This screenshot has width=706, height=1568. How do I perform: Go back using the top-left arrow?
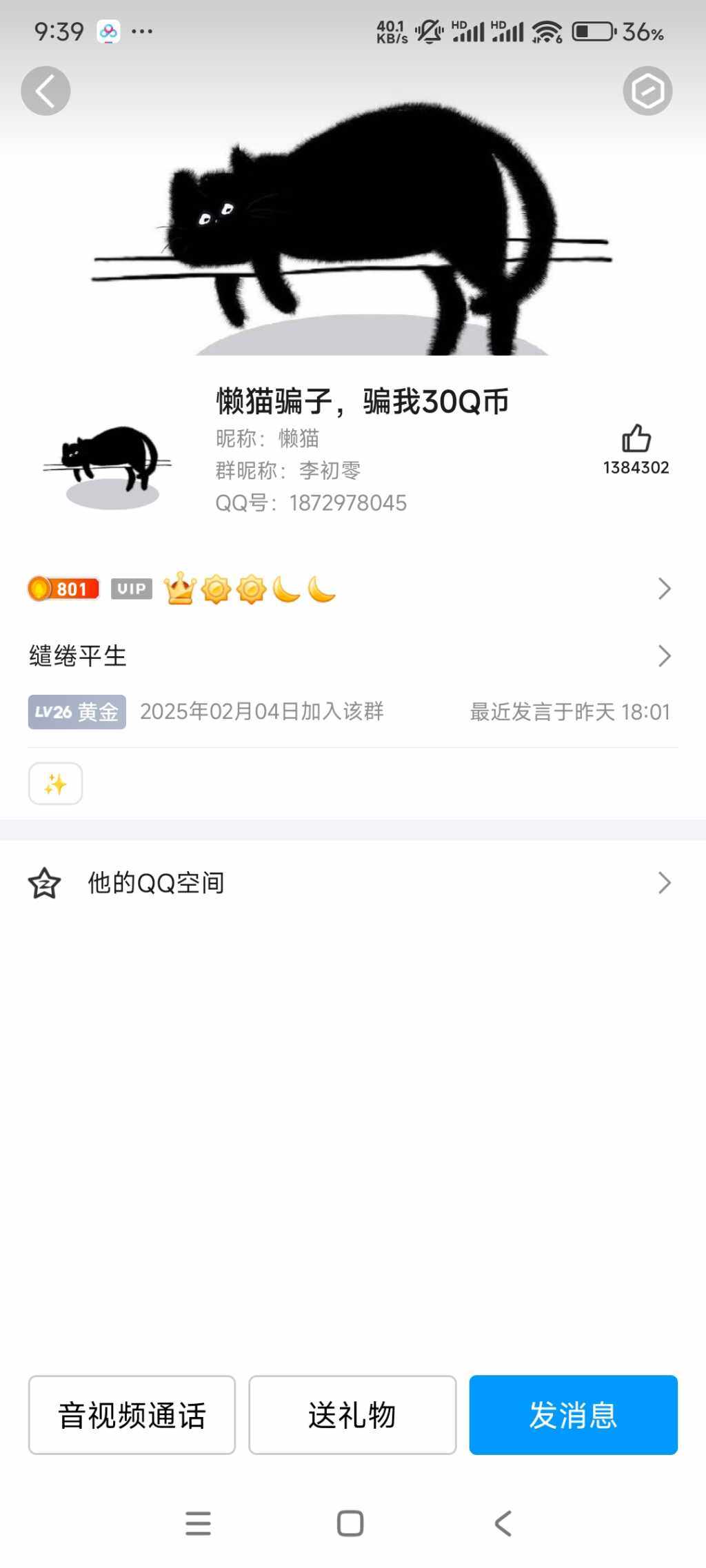(46, 91)
